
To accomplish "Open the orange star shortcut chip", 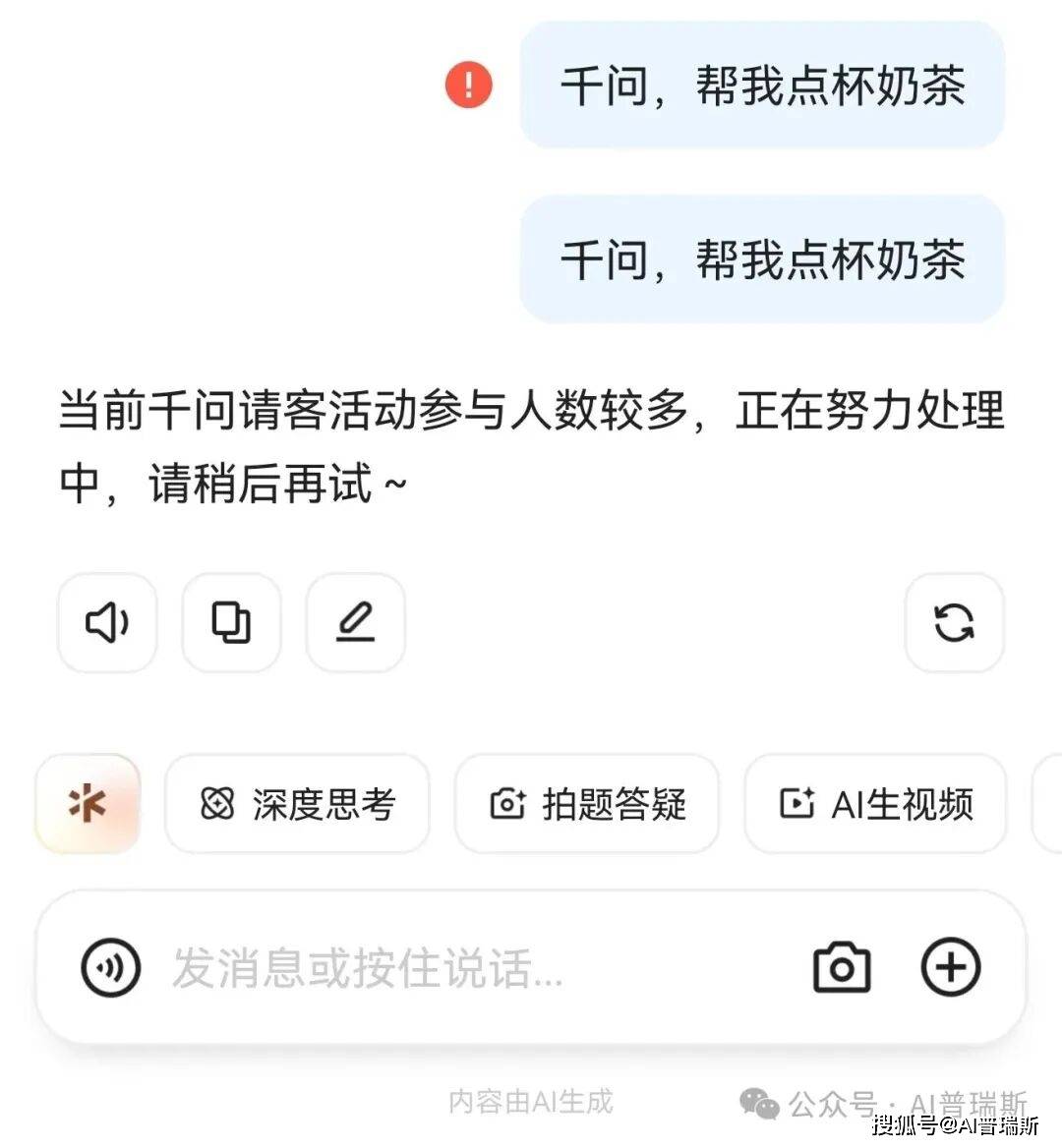I will click(x=88, y=804).
